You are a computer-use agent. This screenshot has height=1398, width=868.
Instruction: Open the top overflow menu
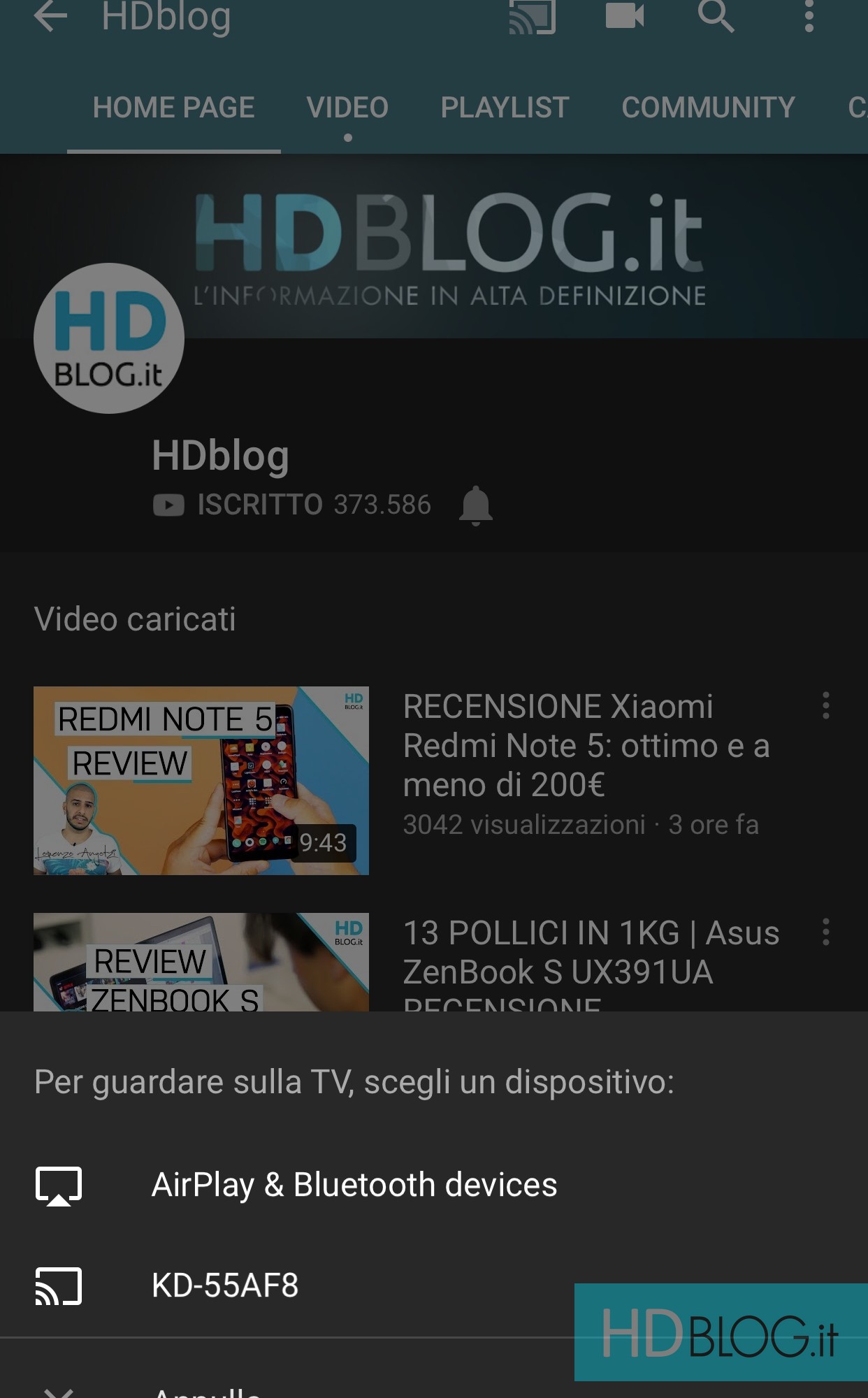pyautogui.click(x=809, y=15)
